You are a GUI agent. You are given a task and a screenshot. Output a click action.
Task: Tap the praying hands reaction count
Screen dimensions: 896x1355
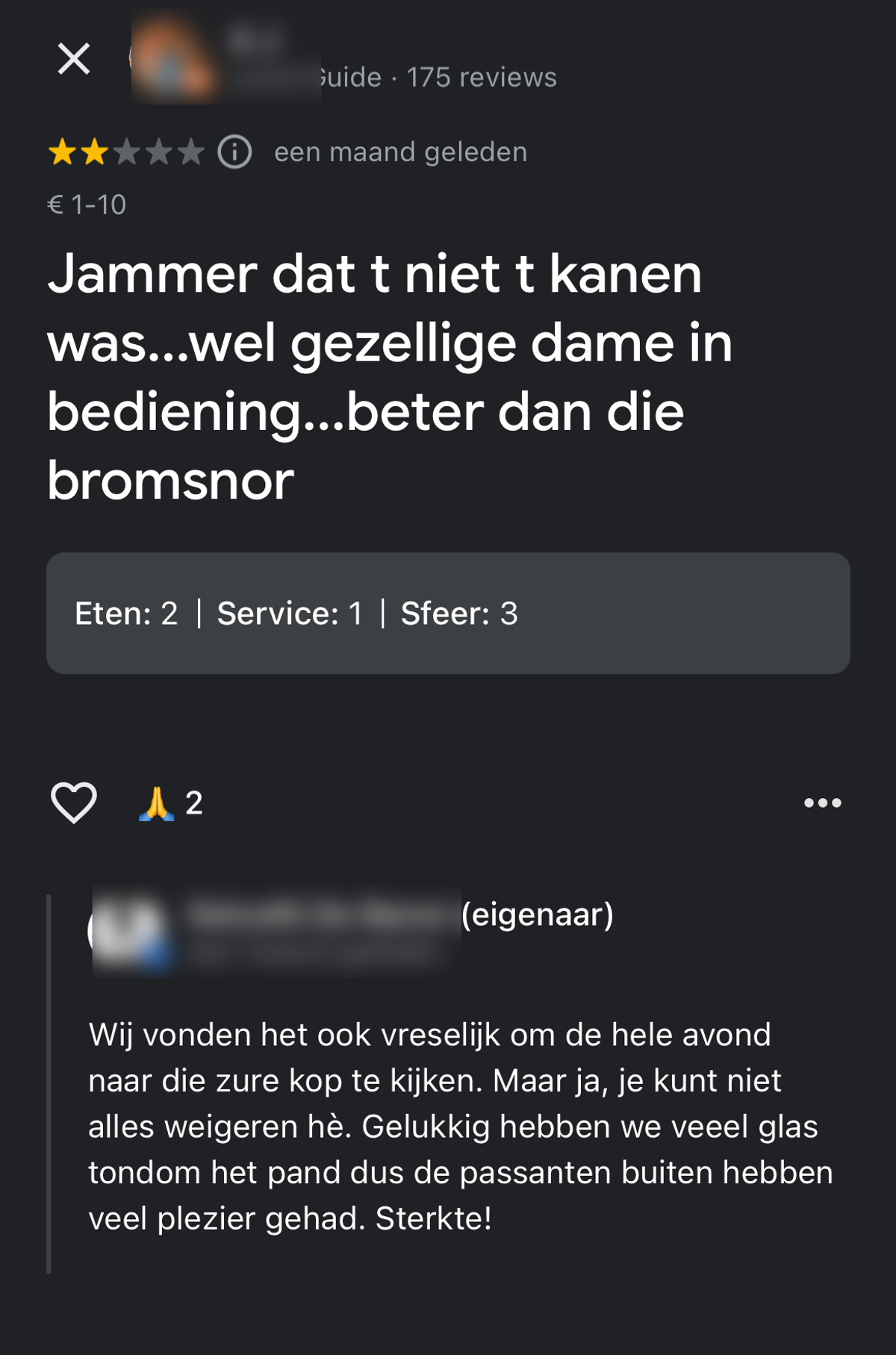[172, 803]
